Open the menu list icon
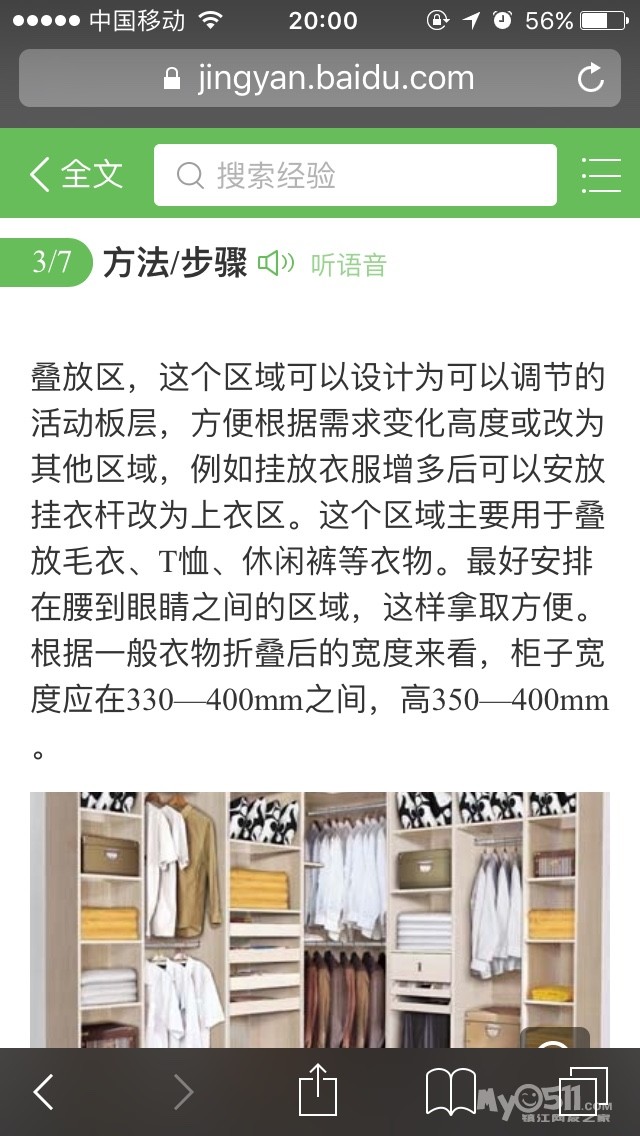640x1136 pixels. coord(601,175)
